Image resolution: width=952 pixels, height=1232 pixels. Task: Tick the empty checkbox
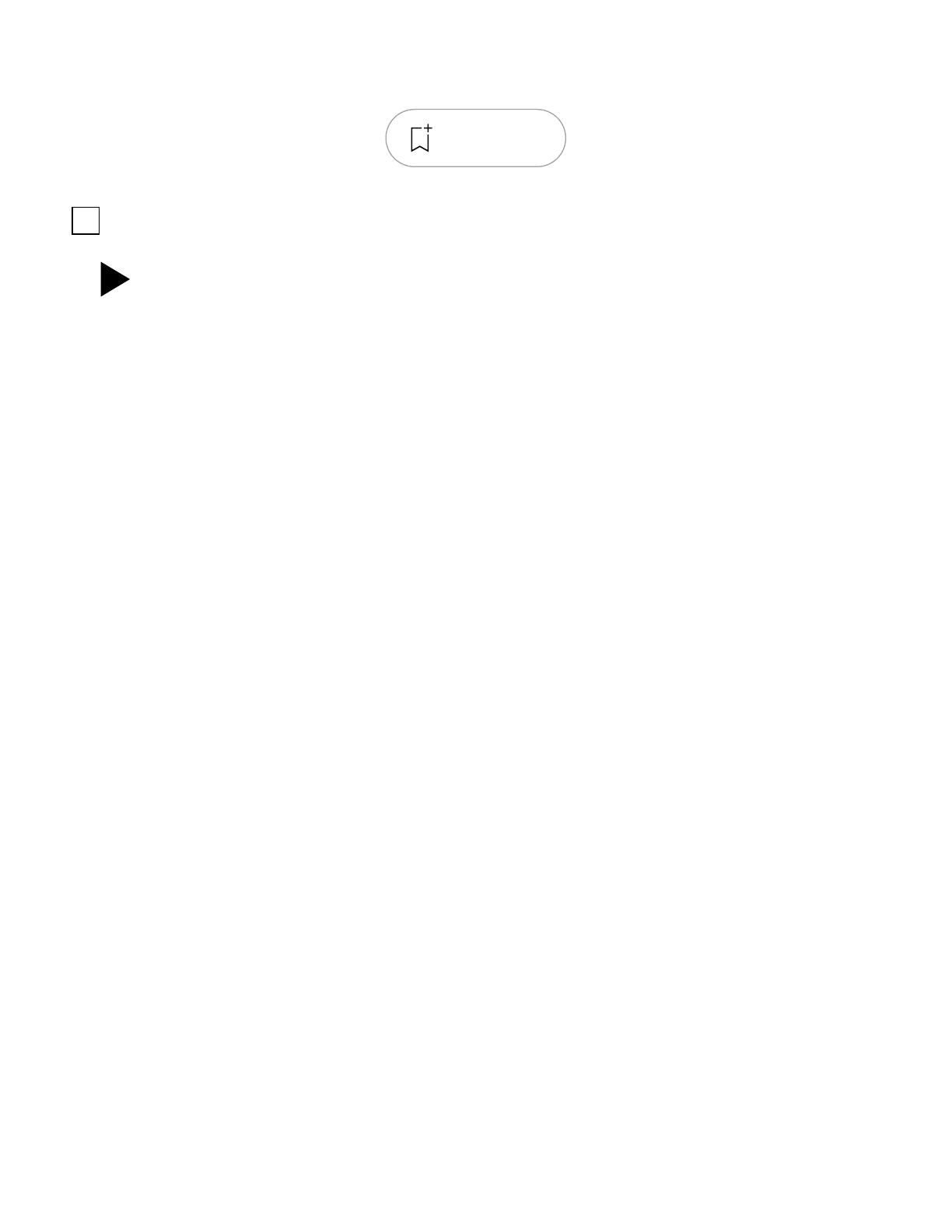pyautogui.click(x=86, y=221)
